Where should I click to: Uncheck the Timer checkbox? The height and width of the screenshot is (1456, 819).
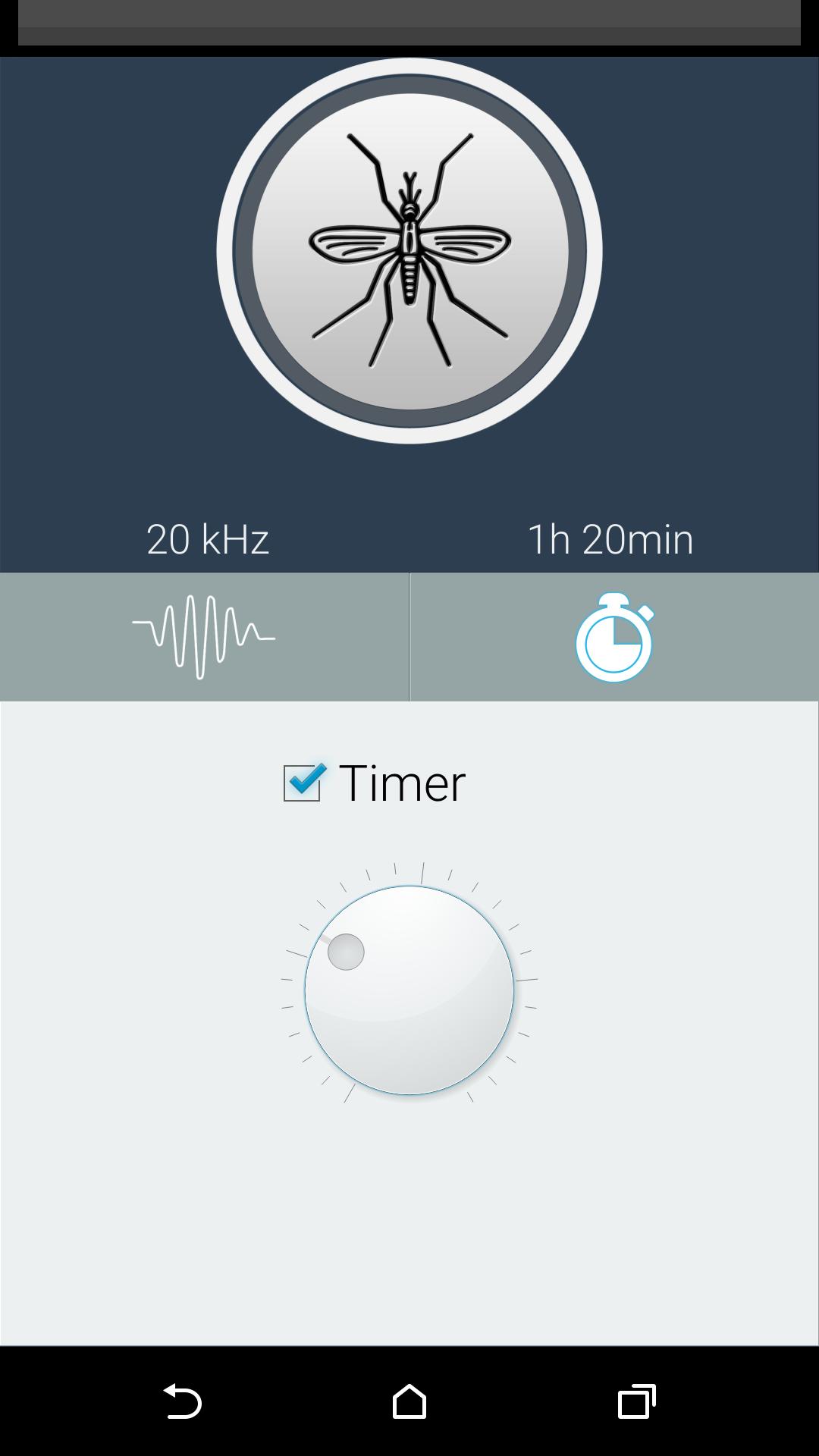coord(303,783)
